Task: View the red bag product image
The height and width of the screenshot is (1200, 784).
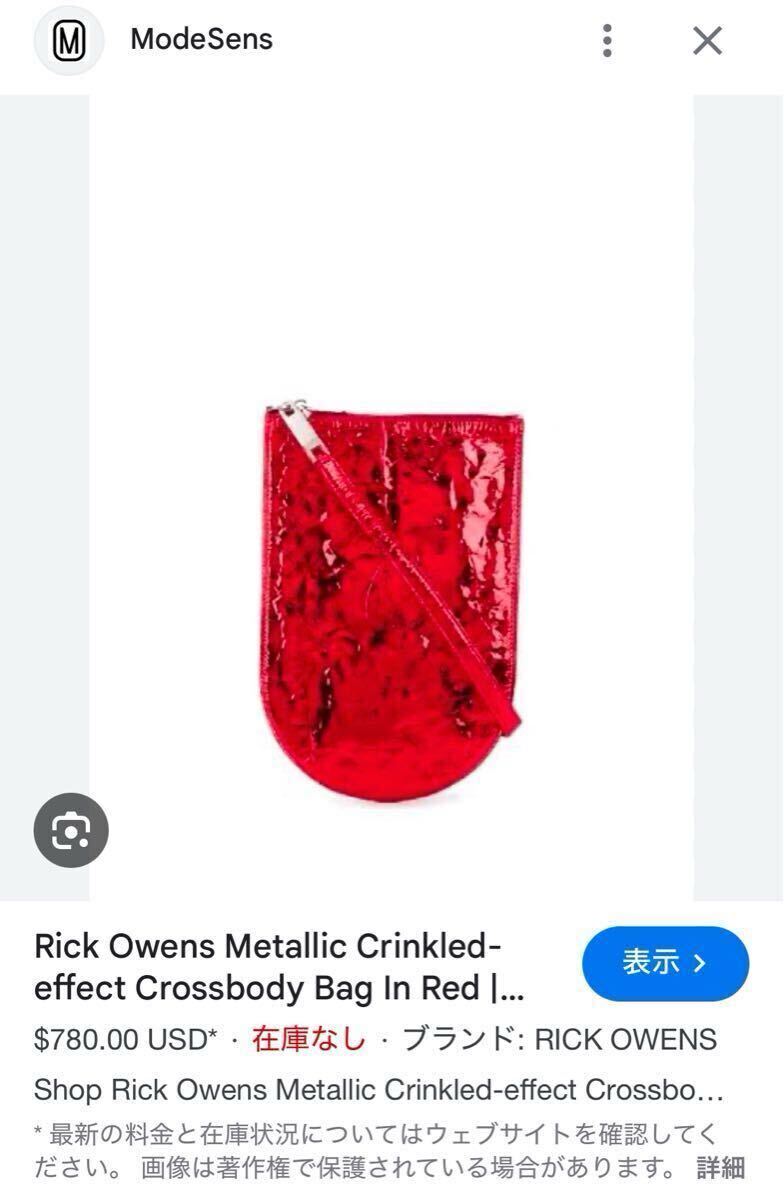Action: tap(391, 598)
